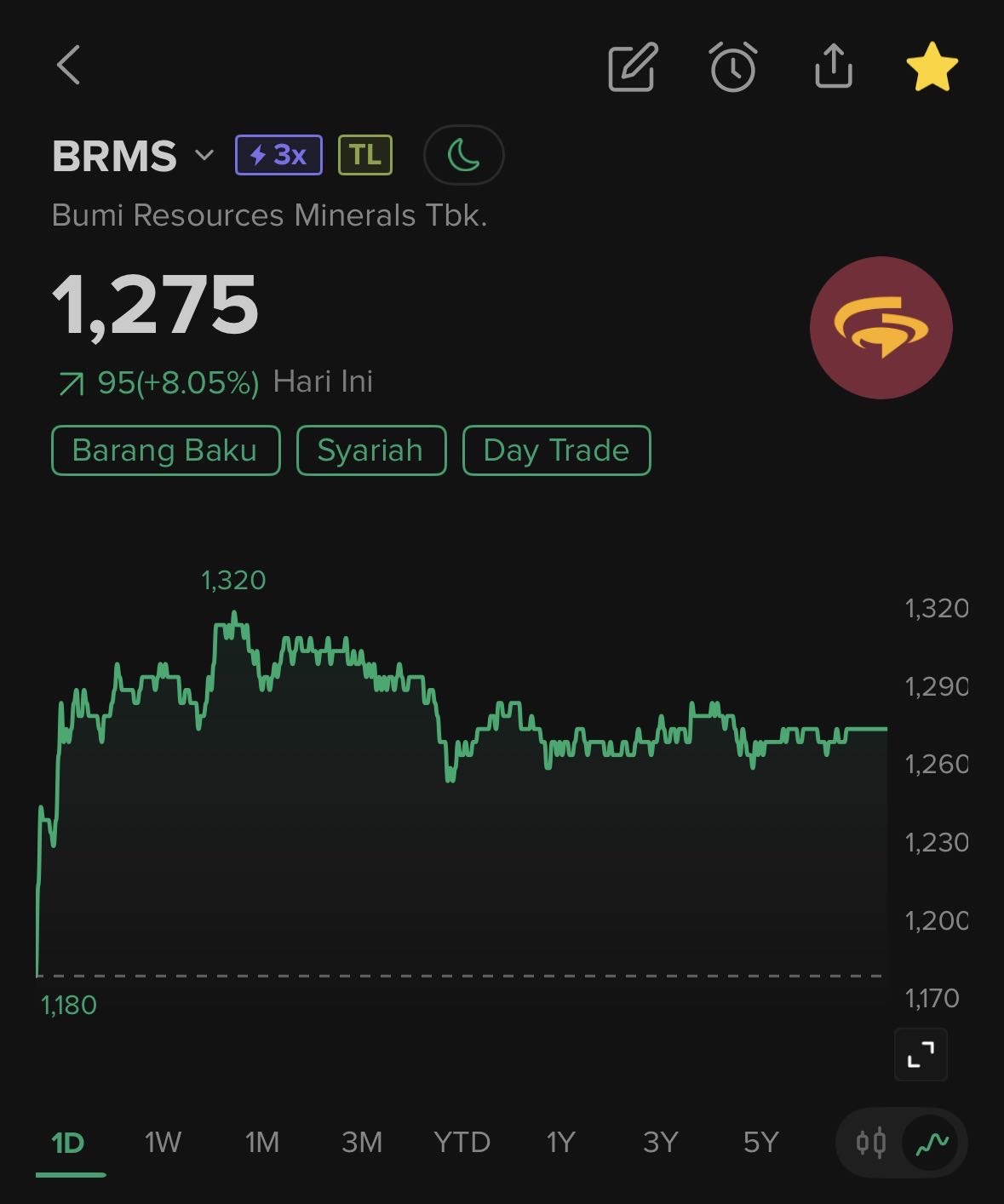Open the note edit icon
Screen dimensions: 1004x1204
(633, 66)
